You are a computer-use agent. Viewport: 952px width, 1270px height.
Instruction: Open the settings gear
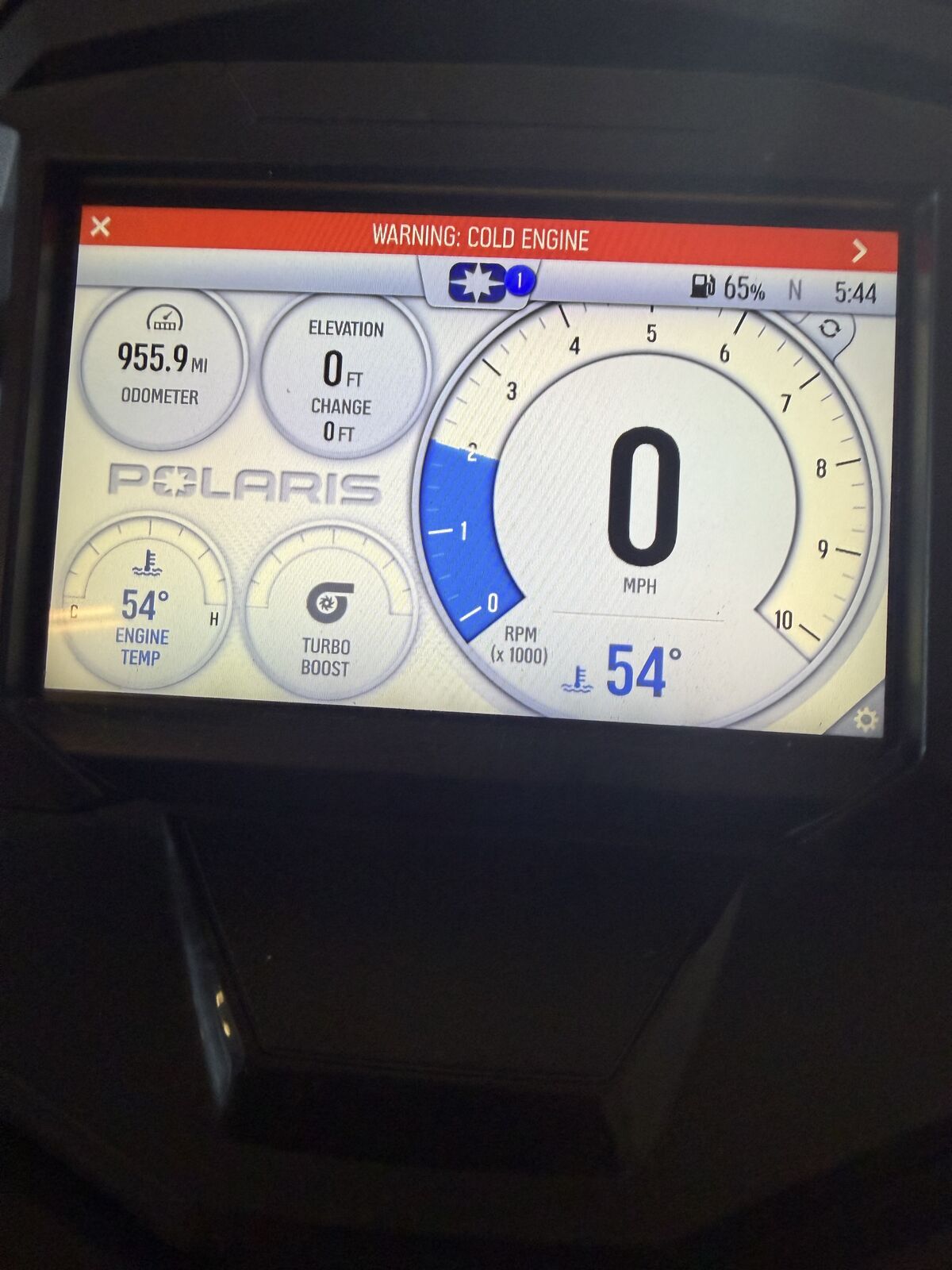866,719
